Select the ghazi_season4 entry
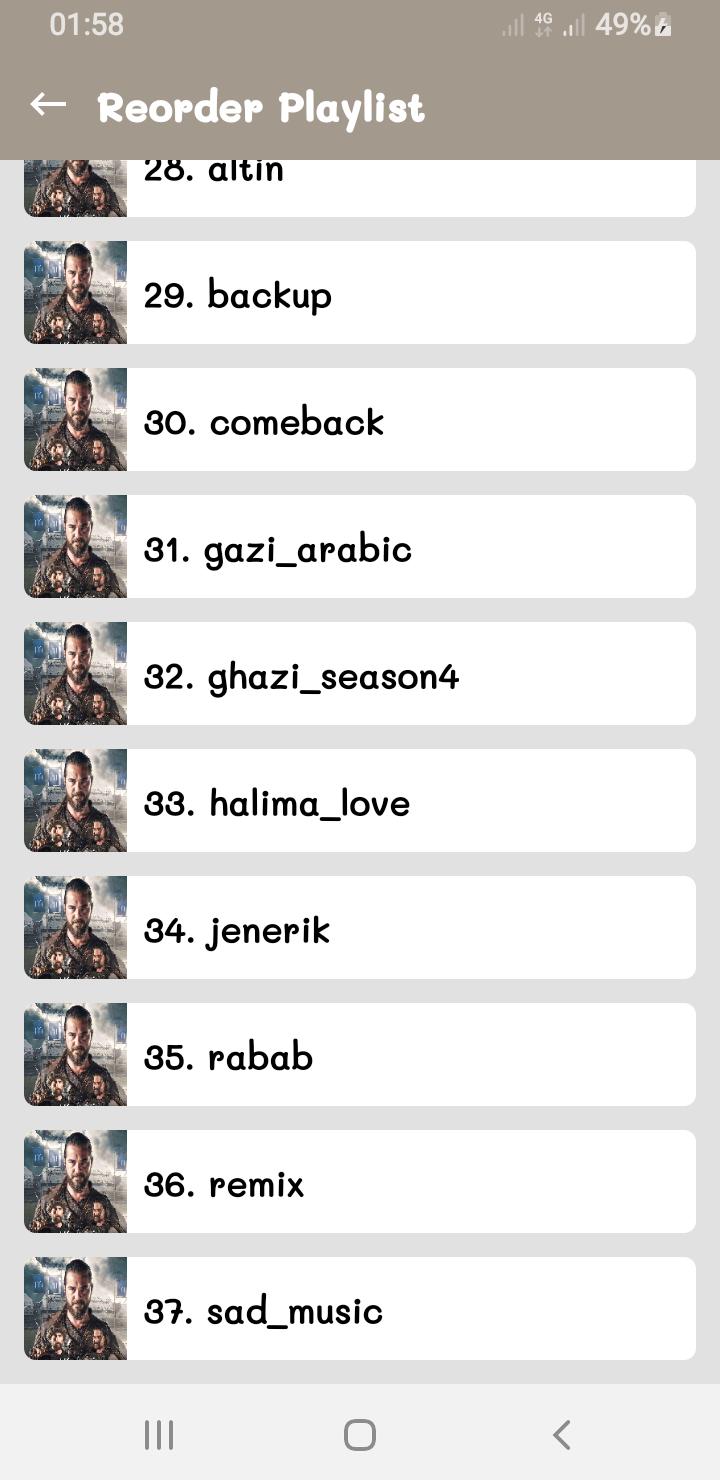Screen dimensions: 720x1480 click(x=360, y=674)
